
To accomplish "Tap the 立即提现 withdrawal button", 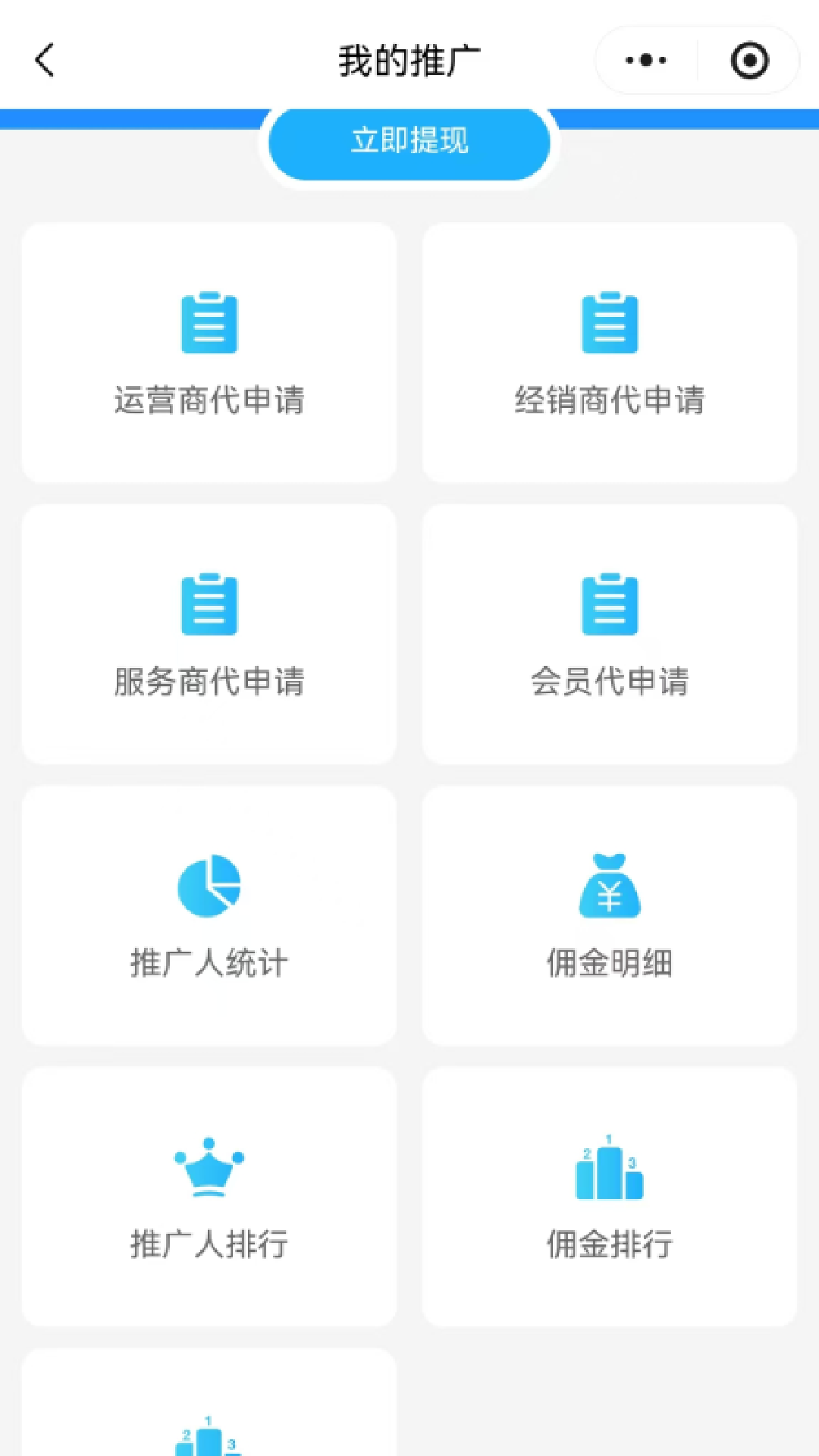I will pyautogui.click(x=409, y=143).
